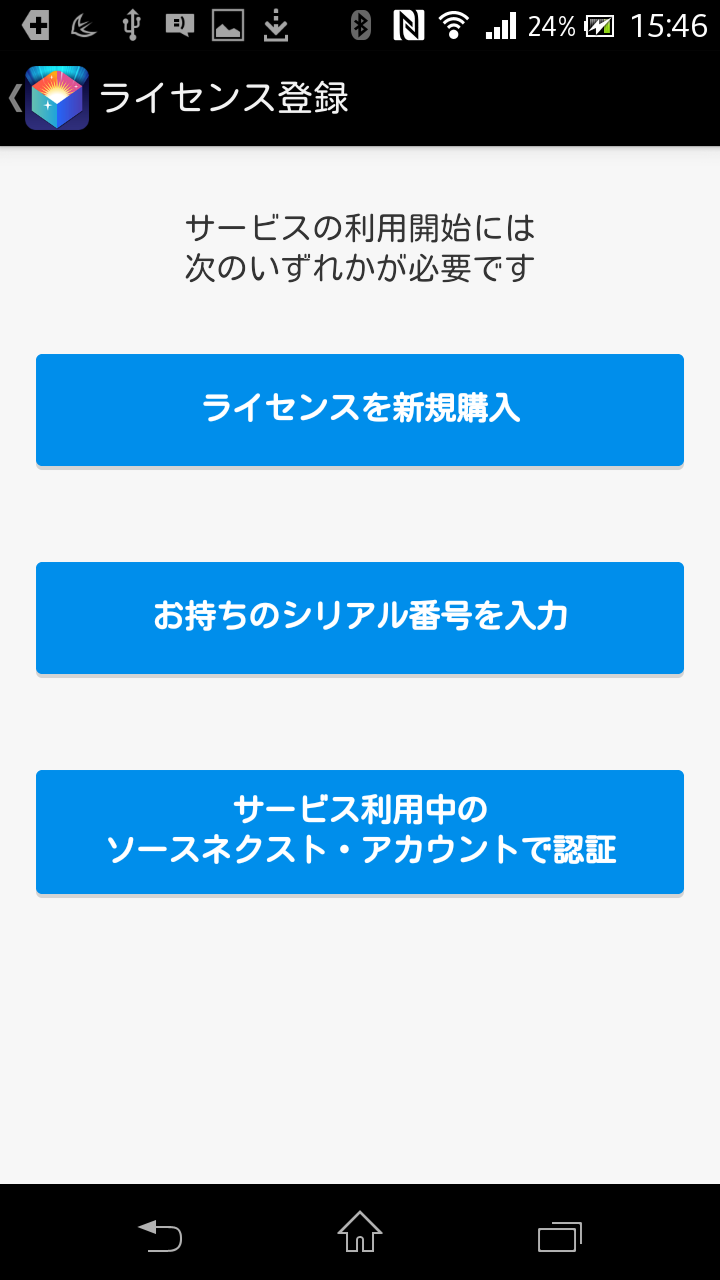Viewport: 720px width, 1280px height.
Task: Tap the system home button
Action: 360,1232
